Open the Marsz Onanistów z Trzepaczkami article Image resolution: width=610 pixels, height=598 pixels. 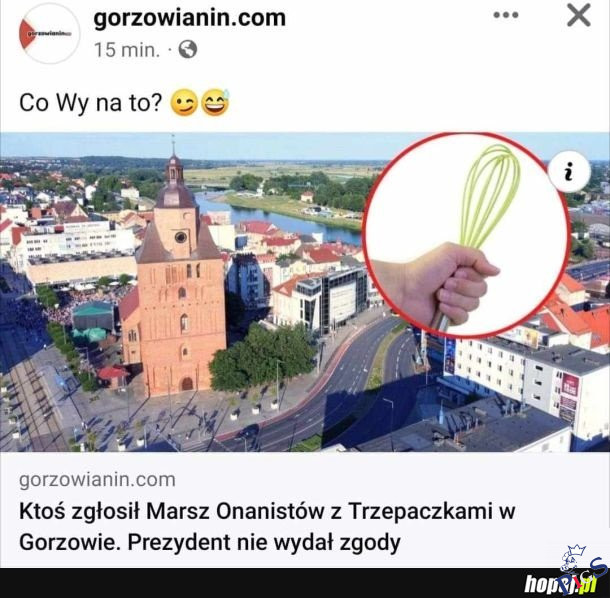tap(267, 527)
